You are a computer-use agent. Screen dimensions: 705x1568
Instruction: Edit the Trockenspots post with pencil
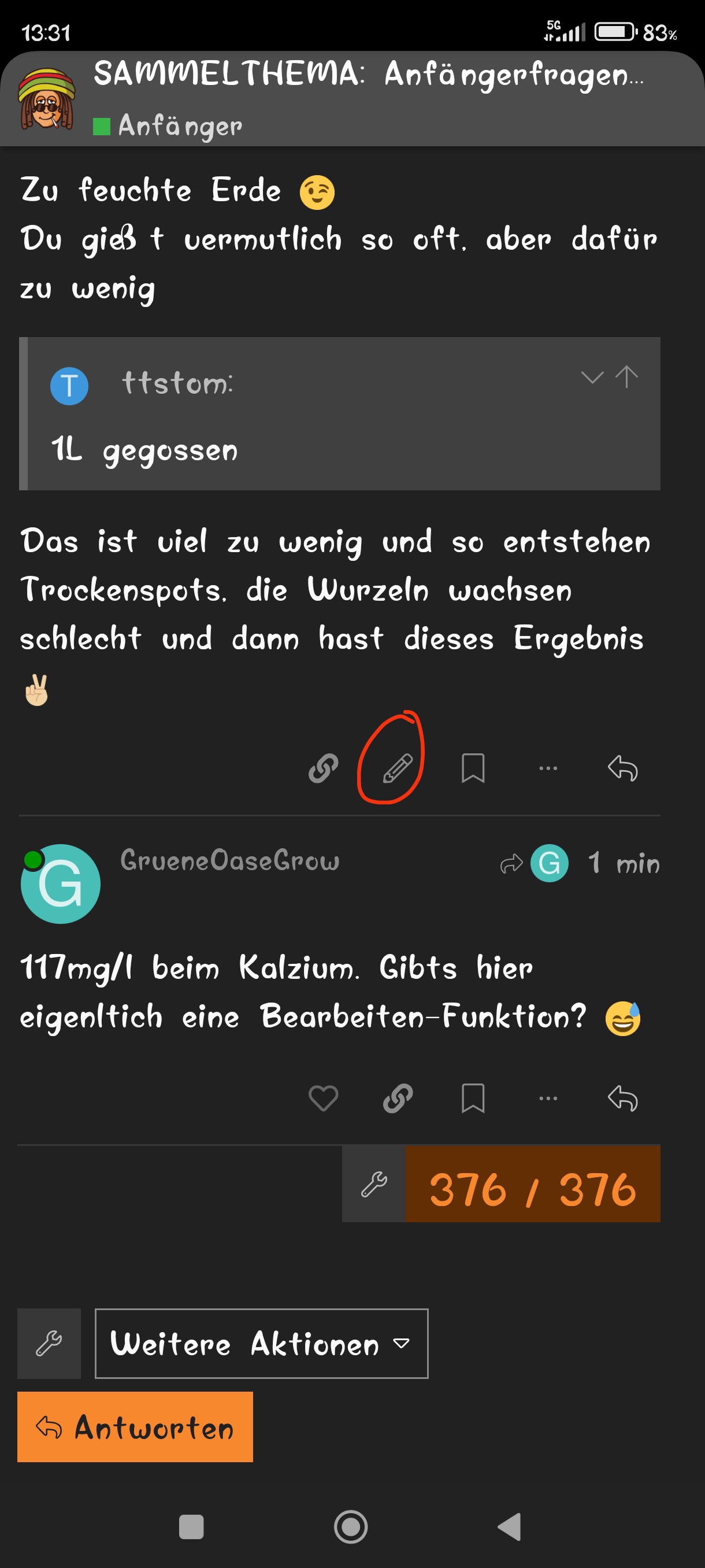[397, 768]
